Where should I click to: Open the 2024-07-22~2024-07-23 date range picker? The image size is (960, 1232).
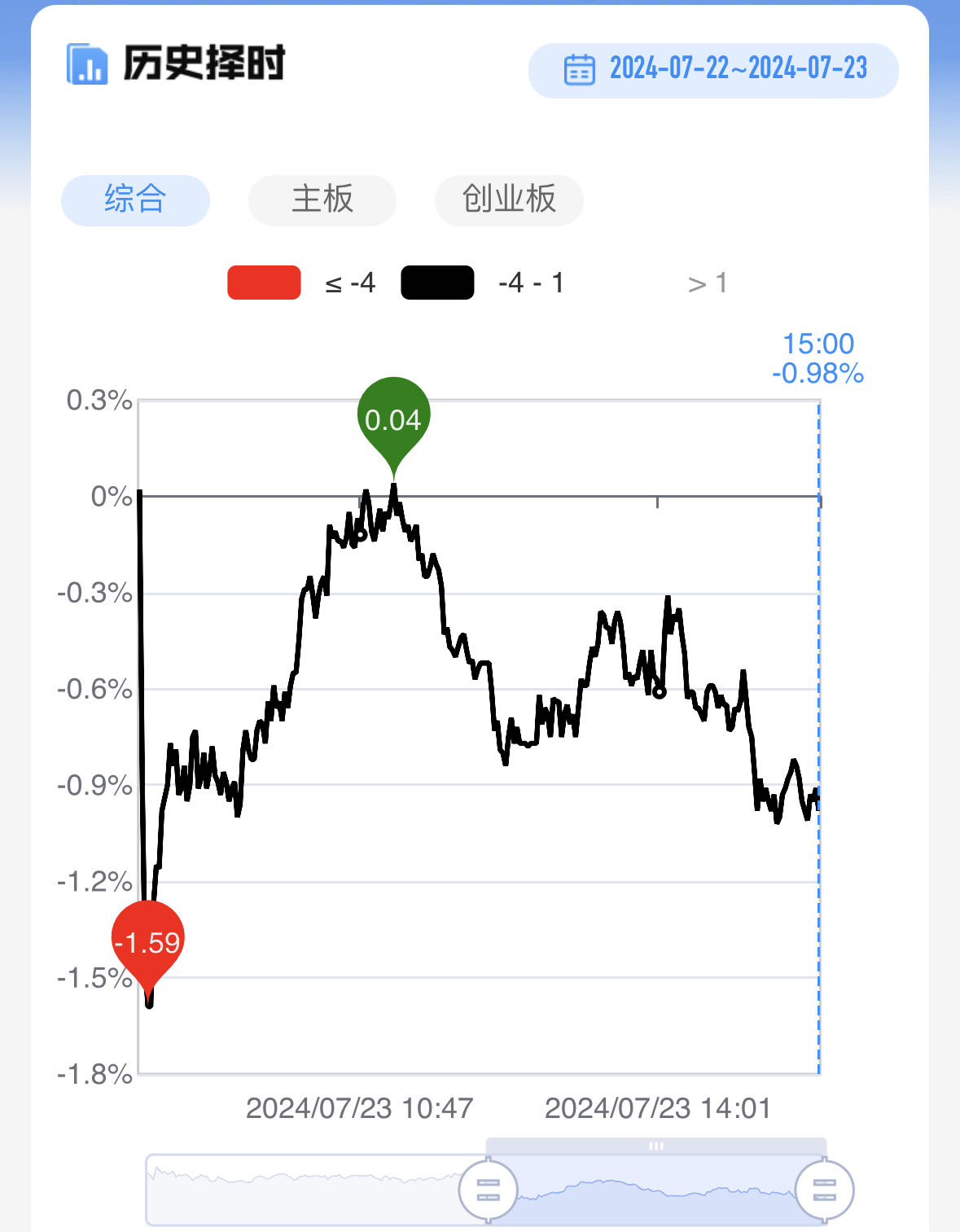[713, 70]
